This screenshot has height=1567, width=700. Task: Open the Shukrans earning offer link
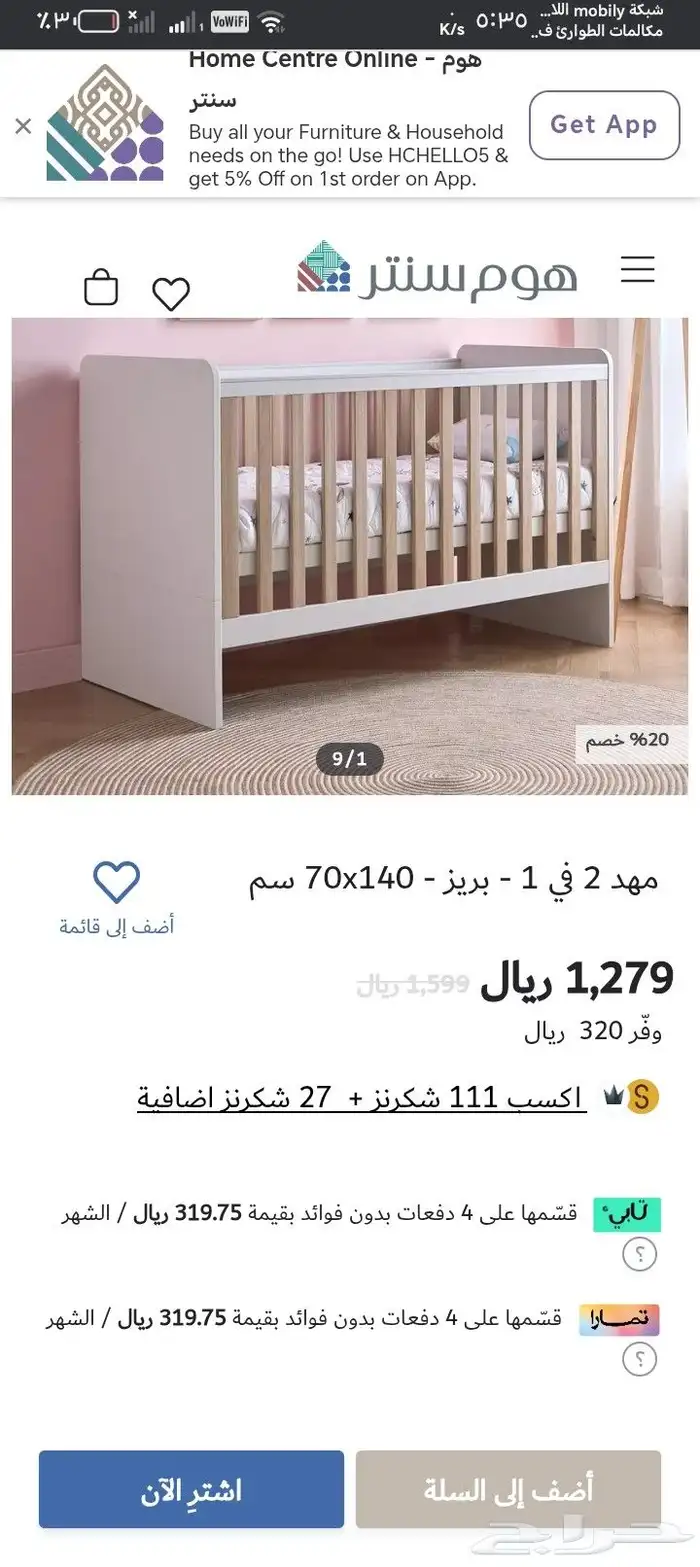(x=360, y=1098)
